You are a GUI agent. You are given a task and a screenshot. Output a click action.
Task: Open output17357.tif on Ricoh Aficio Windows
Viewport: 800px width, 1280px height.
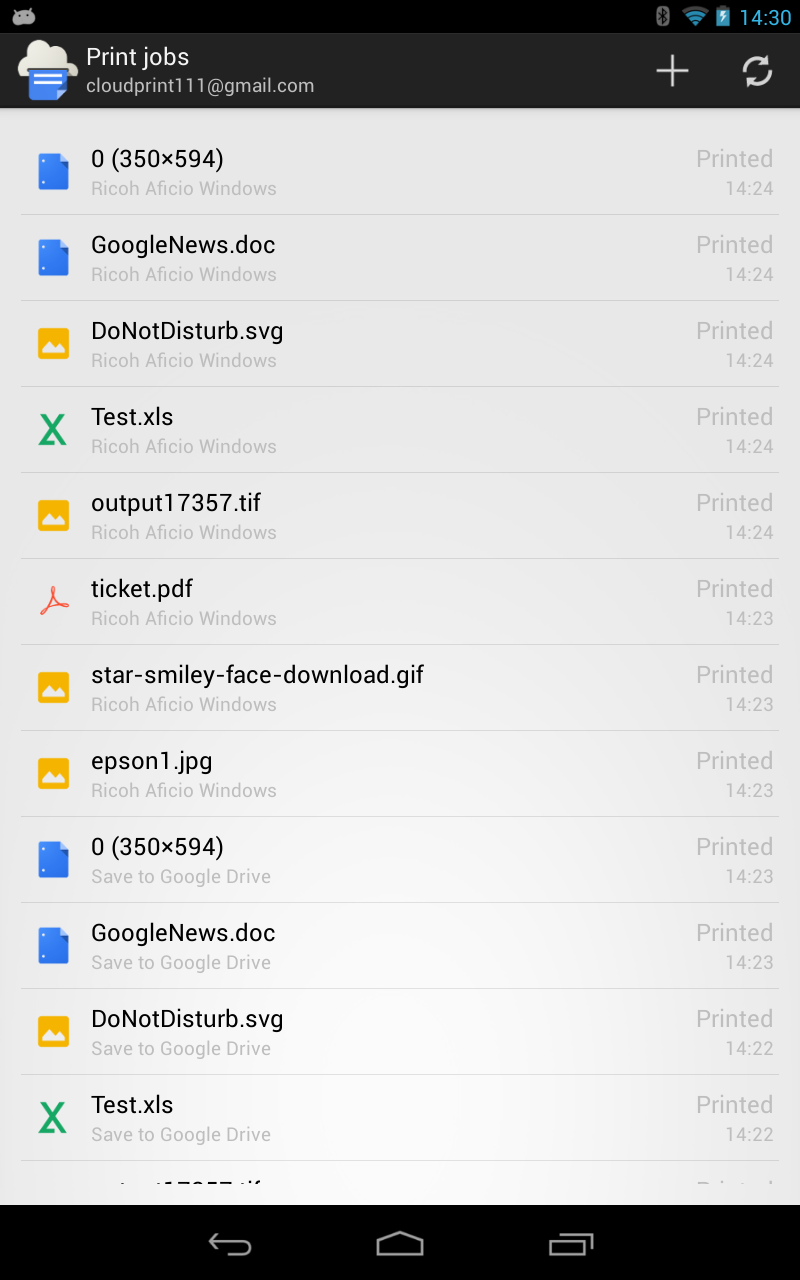coord(400,516)
